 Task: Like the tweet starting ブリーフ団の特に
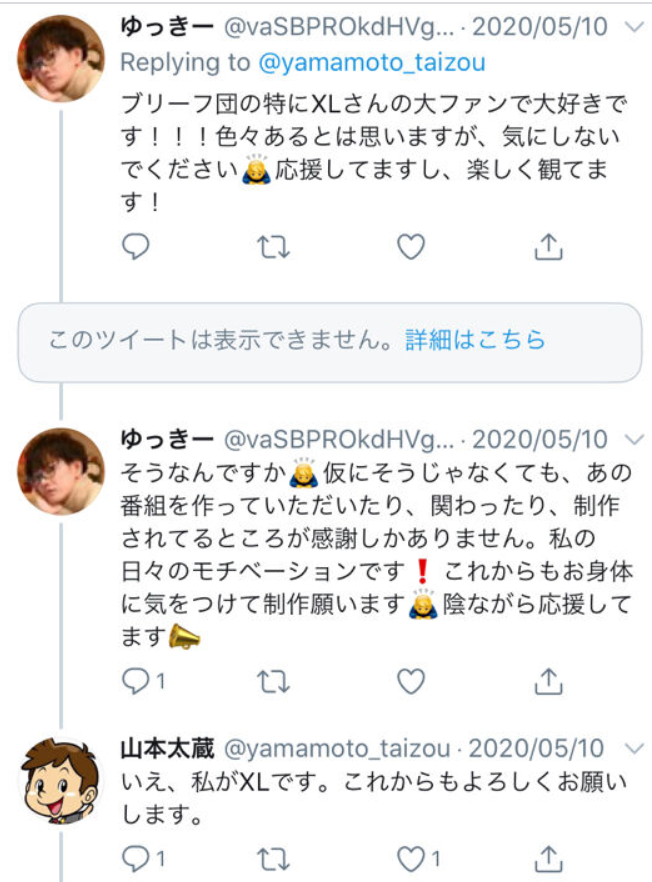tap(410, 246)
